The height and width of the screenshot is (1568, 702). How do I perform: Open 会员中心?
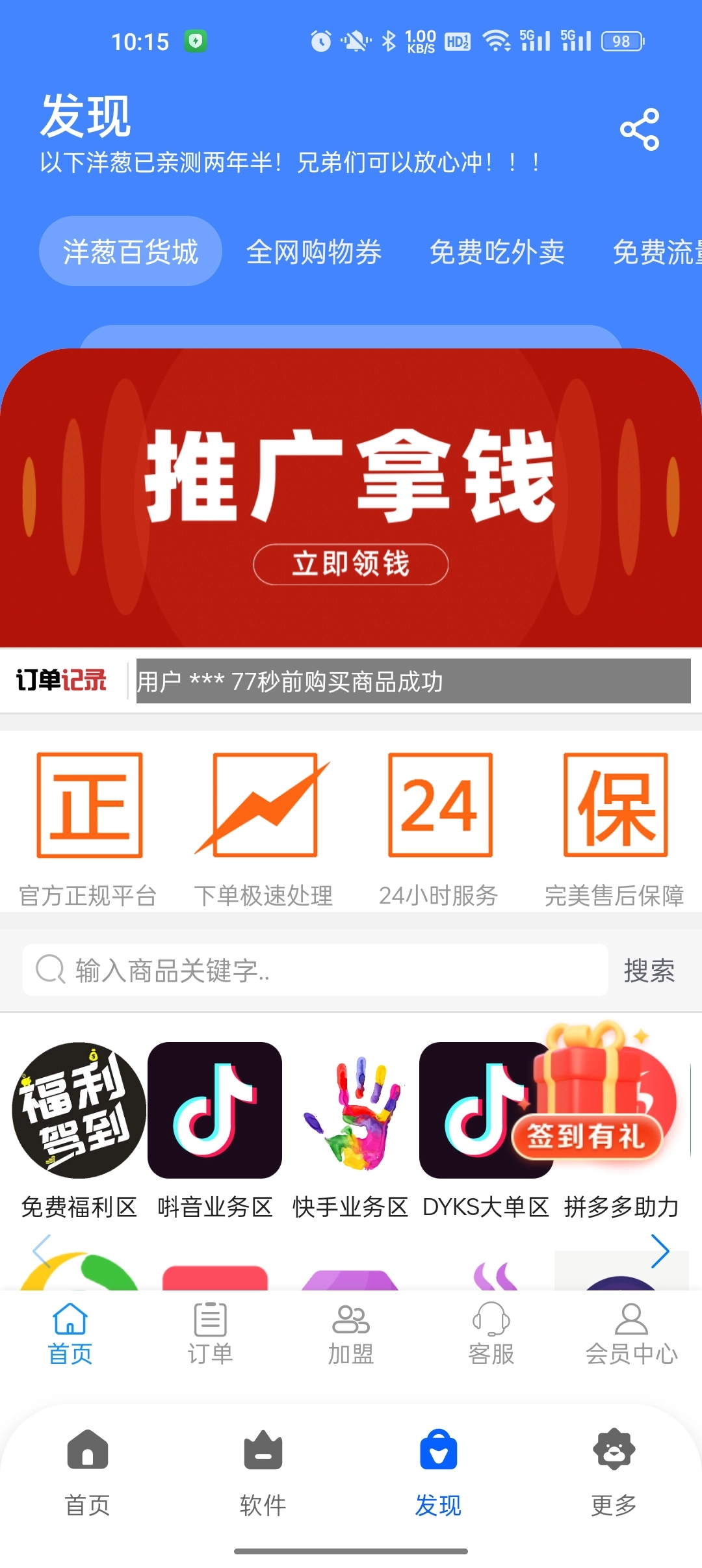[x=631, y=1333]
